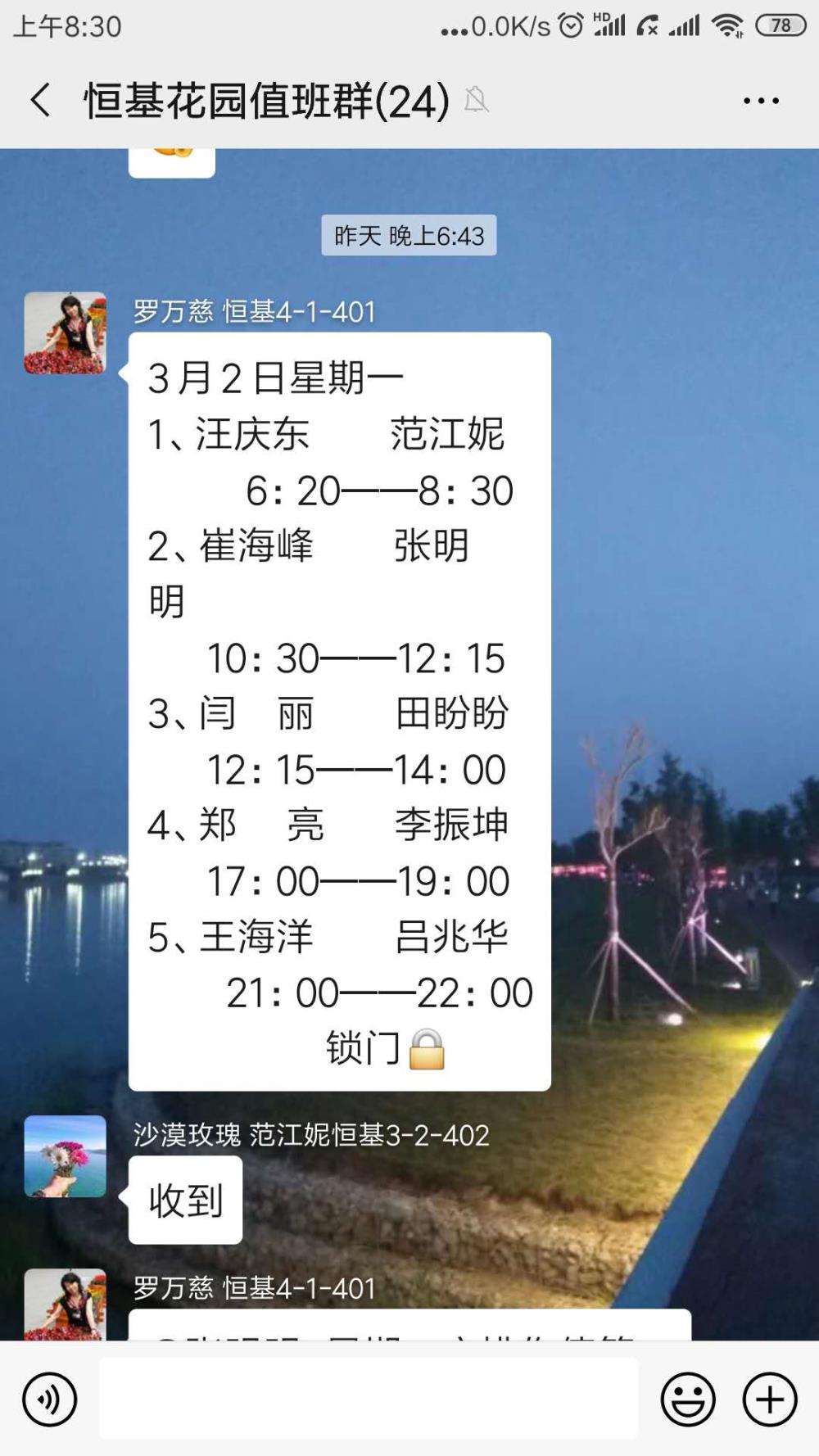Open the emoji sticker panel
This screenshot has height=1456, width=819.
click(688, 1399)
